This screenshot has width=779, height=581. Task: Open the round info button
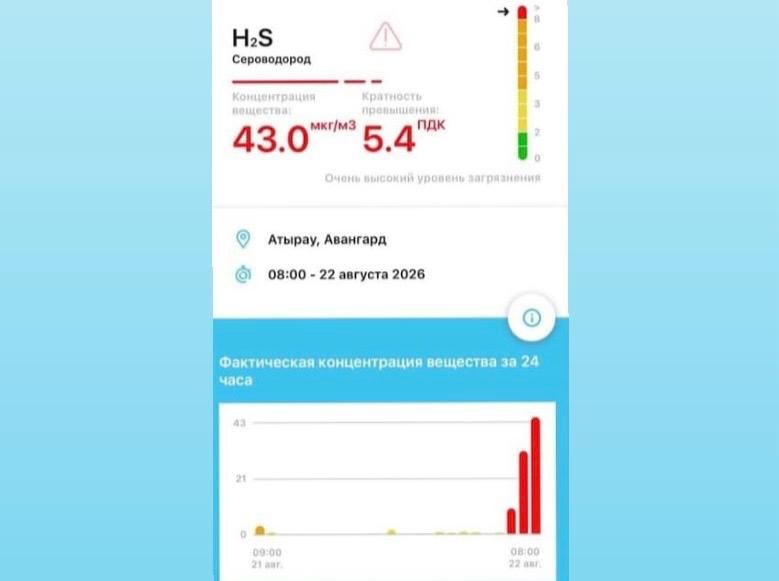(532, 318)
